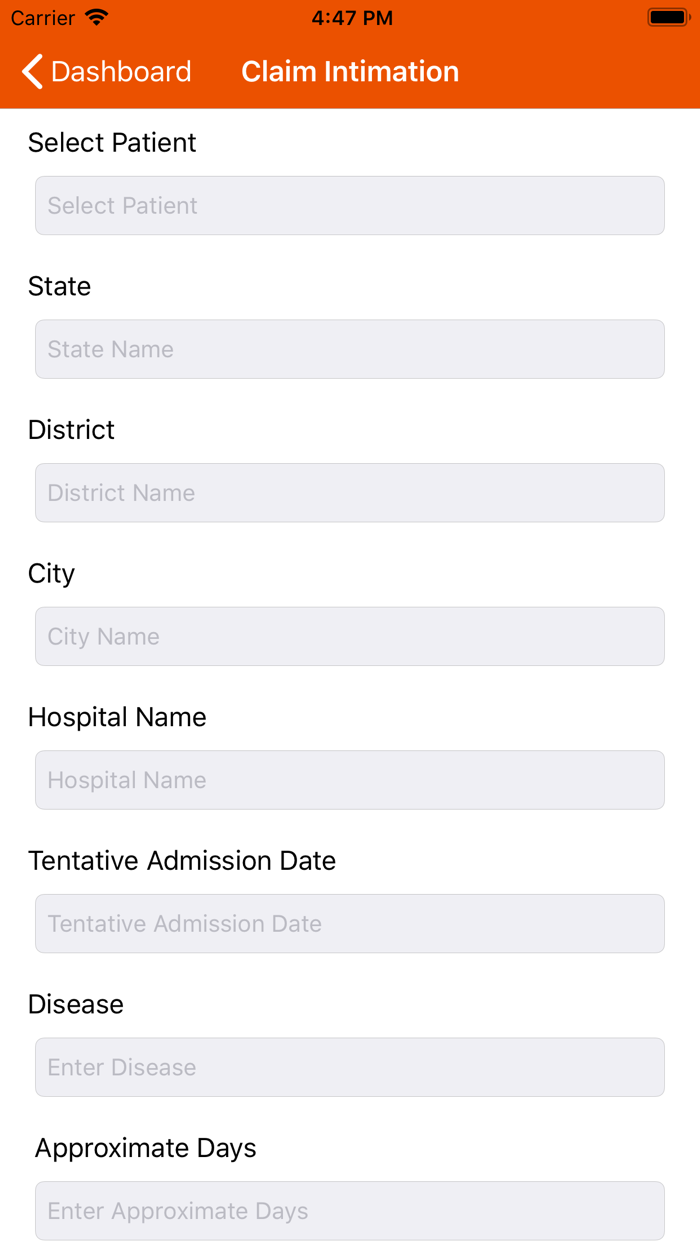Tap the Enter Disease field
Screen dimensions: 700x1244
click(350, 1067)
